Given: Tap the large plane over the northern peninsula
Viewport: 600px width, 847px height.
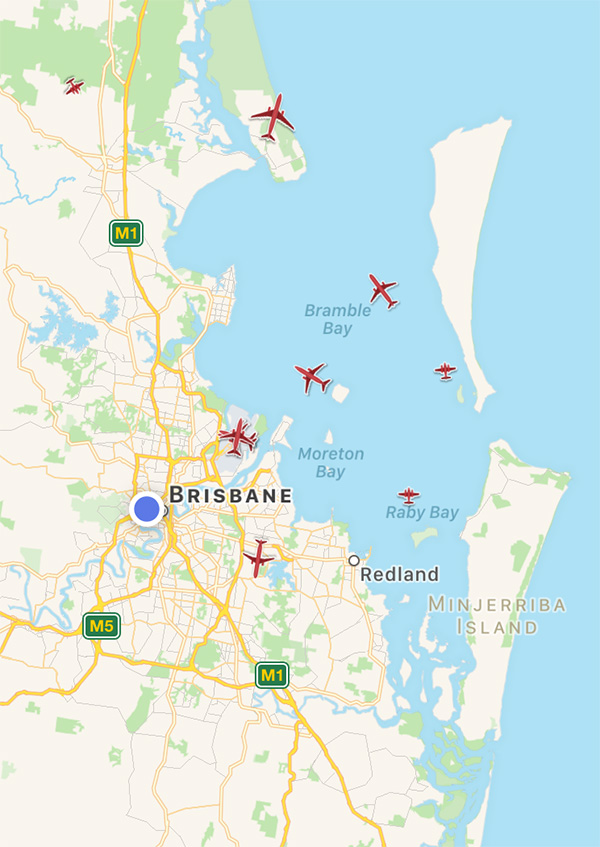Looking at the screenshot, I should [272, 117].
